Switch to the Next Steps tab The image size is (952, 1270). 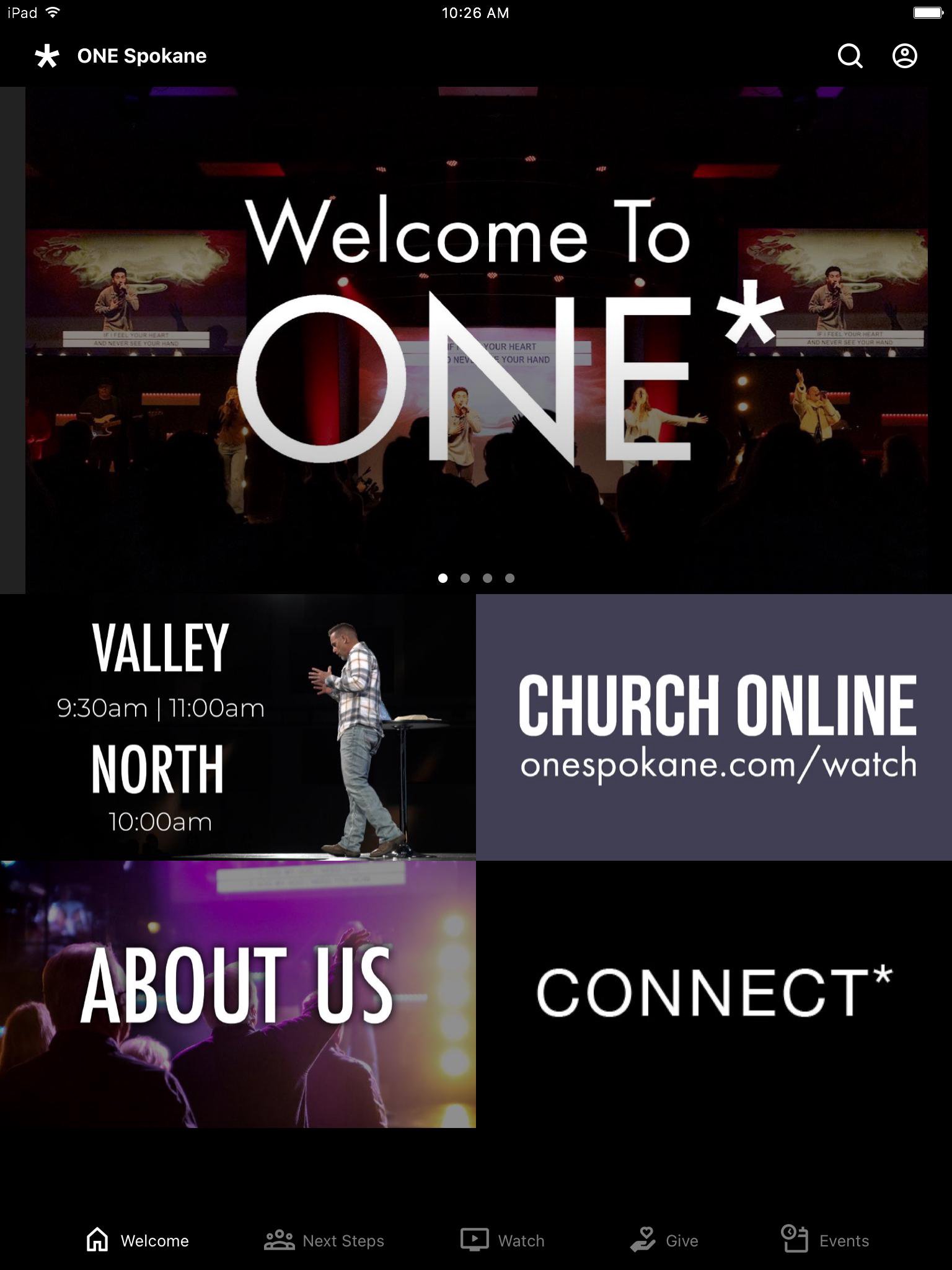click(x=324, y=1240)
